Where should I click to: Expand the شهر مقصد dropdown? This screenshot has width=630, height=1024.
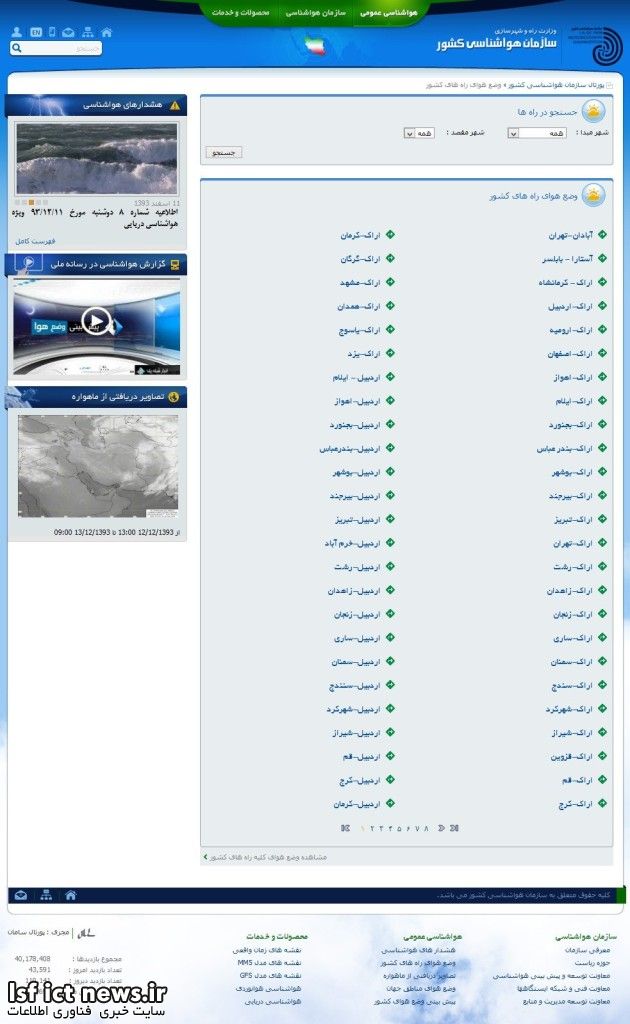[x=420, y=133]
